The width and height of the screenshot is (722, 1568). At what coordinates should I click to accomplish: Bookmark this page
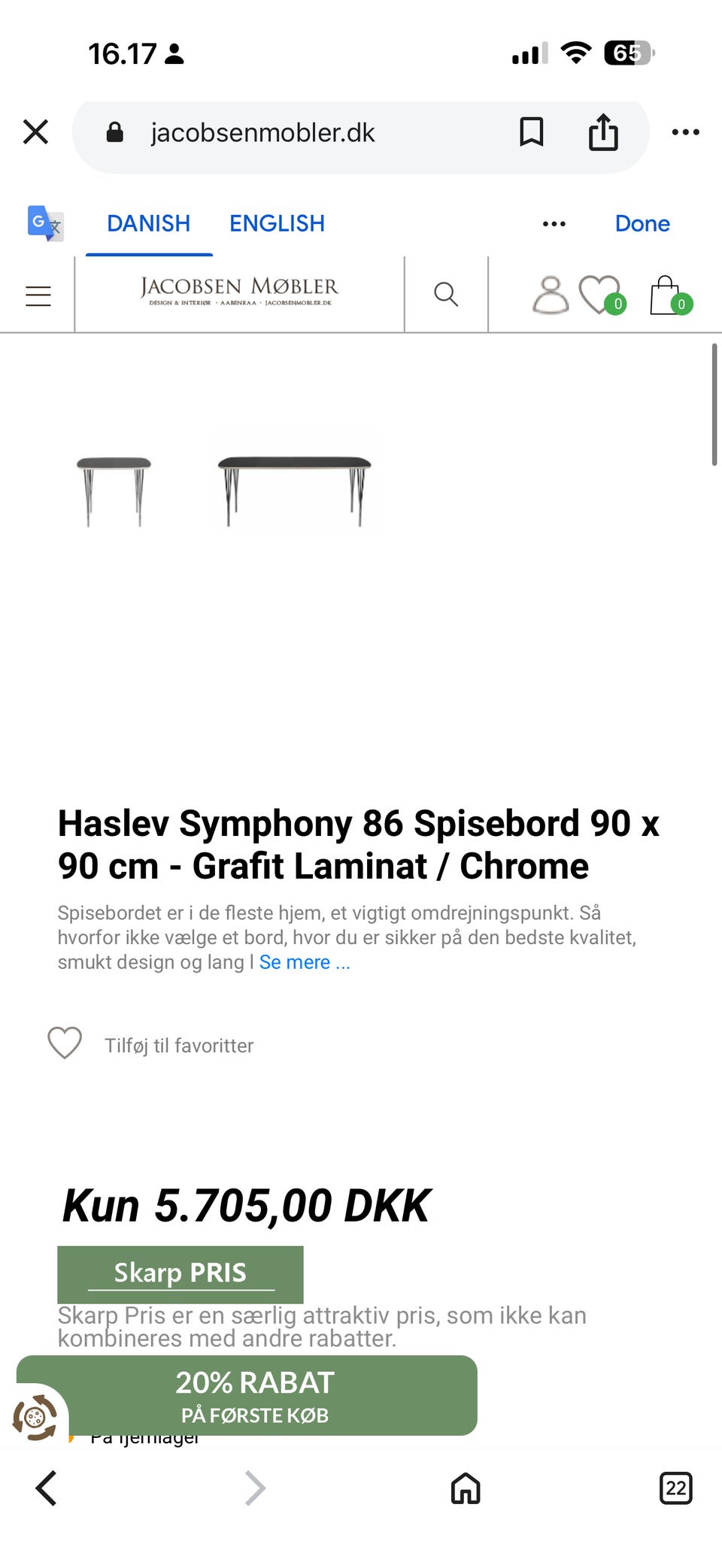point(531,132)
